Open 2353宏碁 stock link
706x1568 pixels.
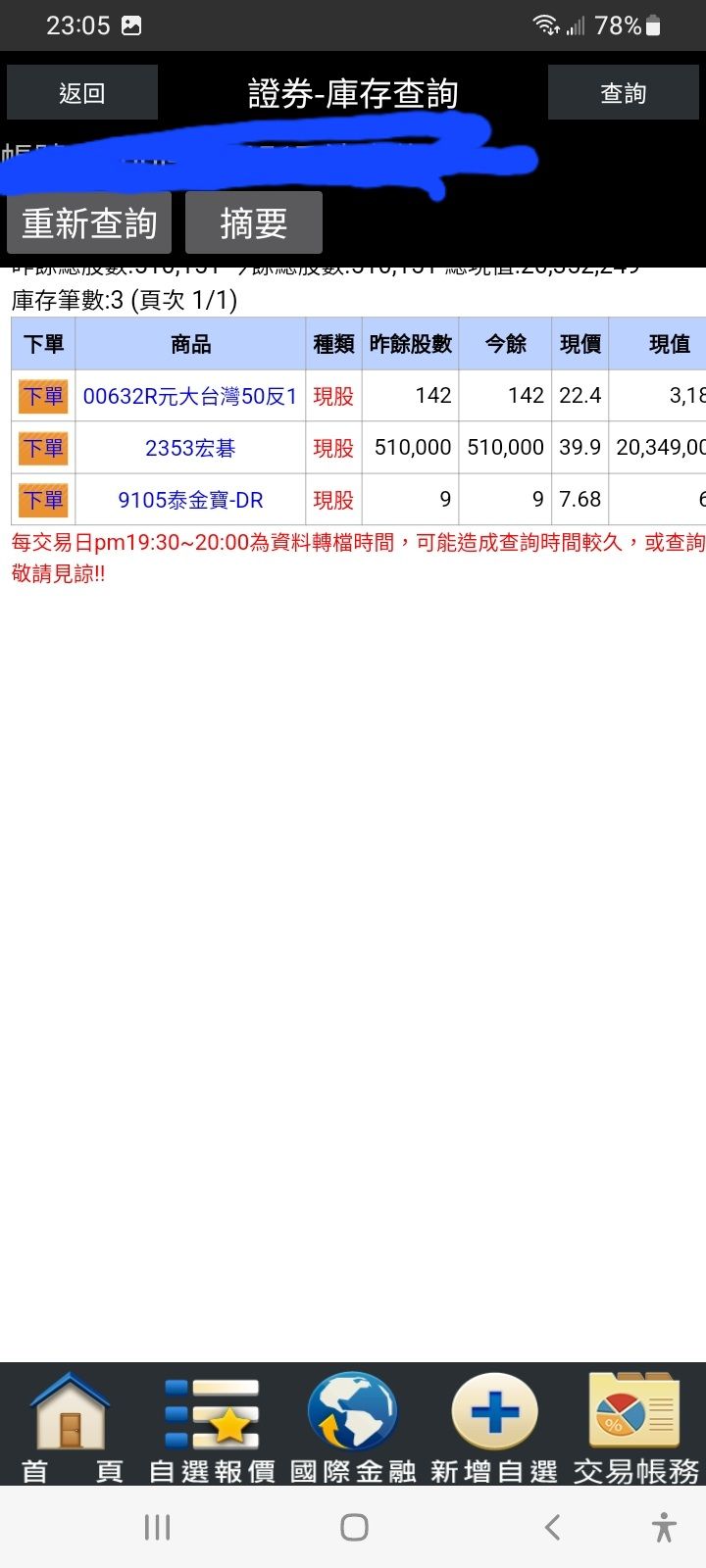[x=190, y=448]
